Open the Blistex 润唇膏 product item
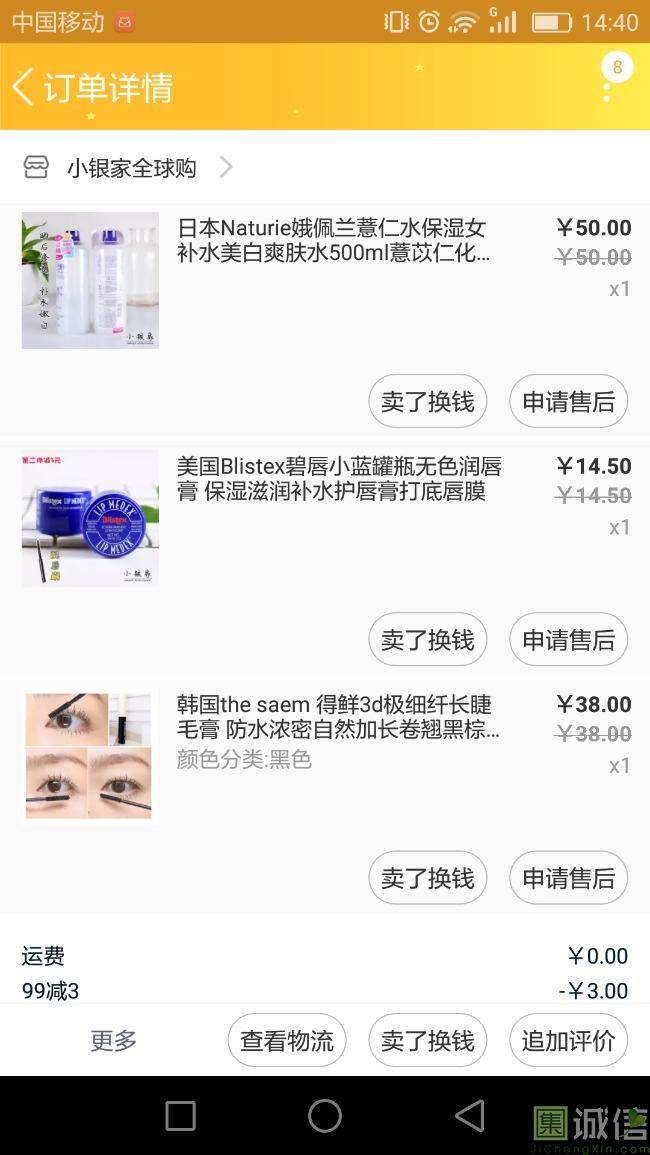This screenshot has height=1155, width=650. tap(338, 479)
